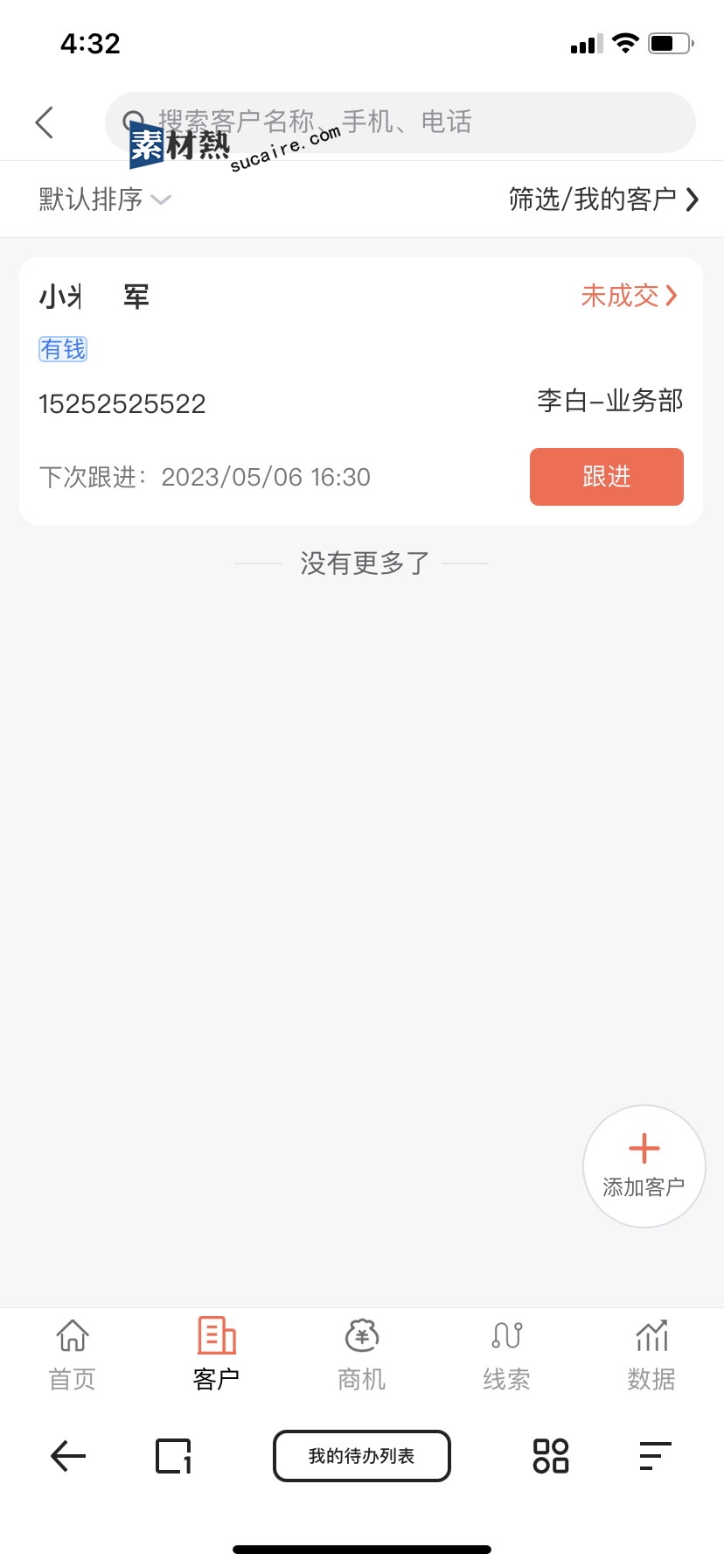
Task: Open the four-squares apps grid icon
Action: pyautogui.click(x=551, y=1456)
